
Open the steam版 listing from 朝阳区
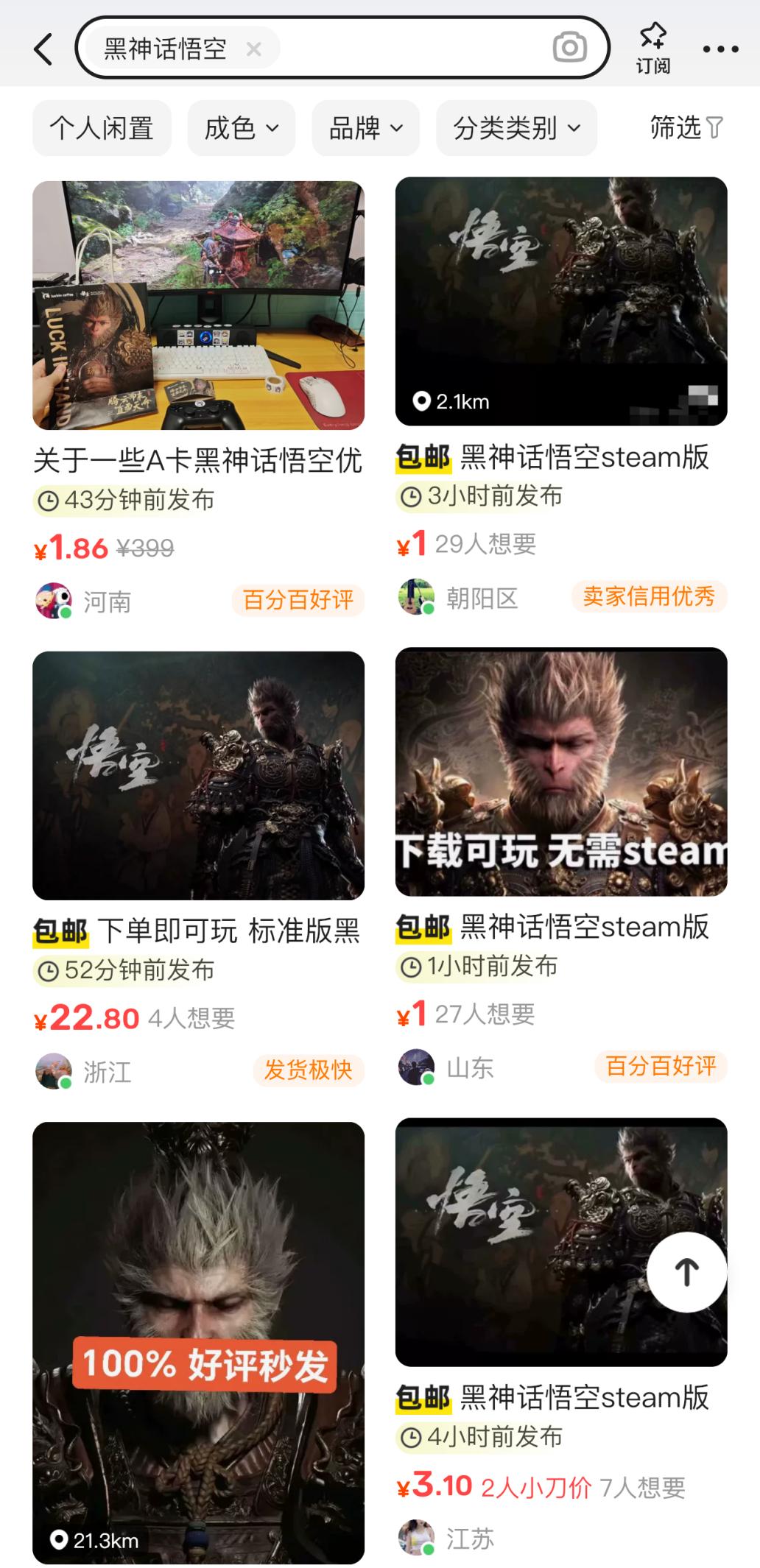561,302
